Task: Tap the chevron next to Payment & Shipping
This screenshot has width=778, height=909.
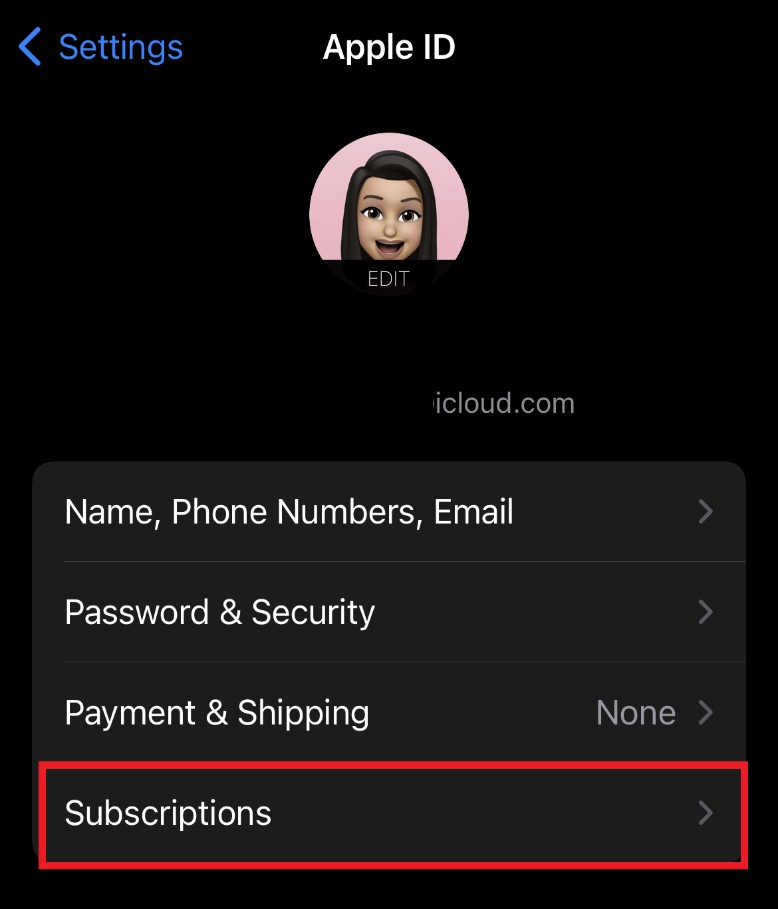Action: click(x=705, y=712)
